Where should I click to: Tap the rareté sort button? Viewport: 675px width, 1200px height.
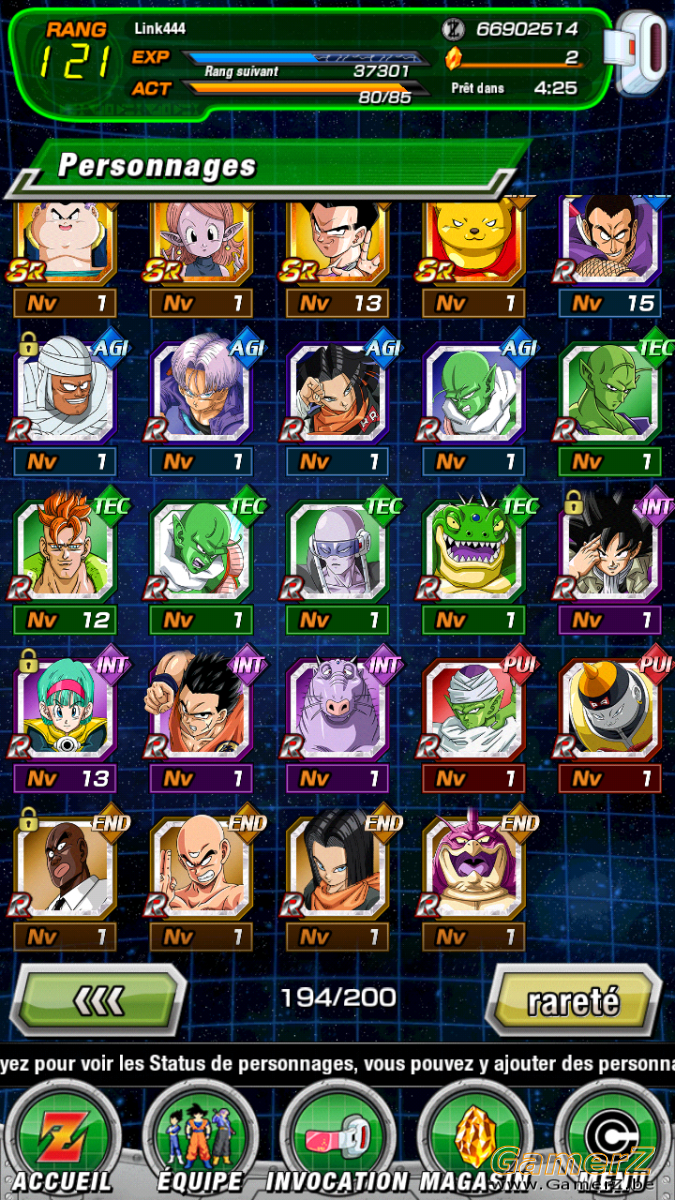click(x=572, y=1000)
